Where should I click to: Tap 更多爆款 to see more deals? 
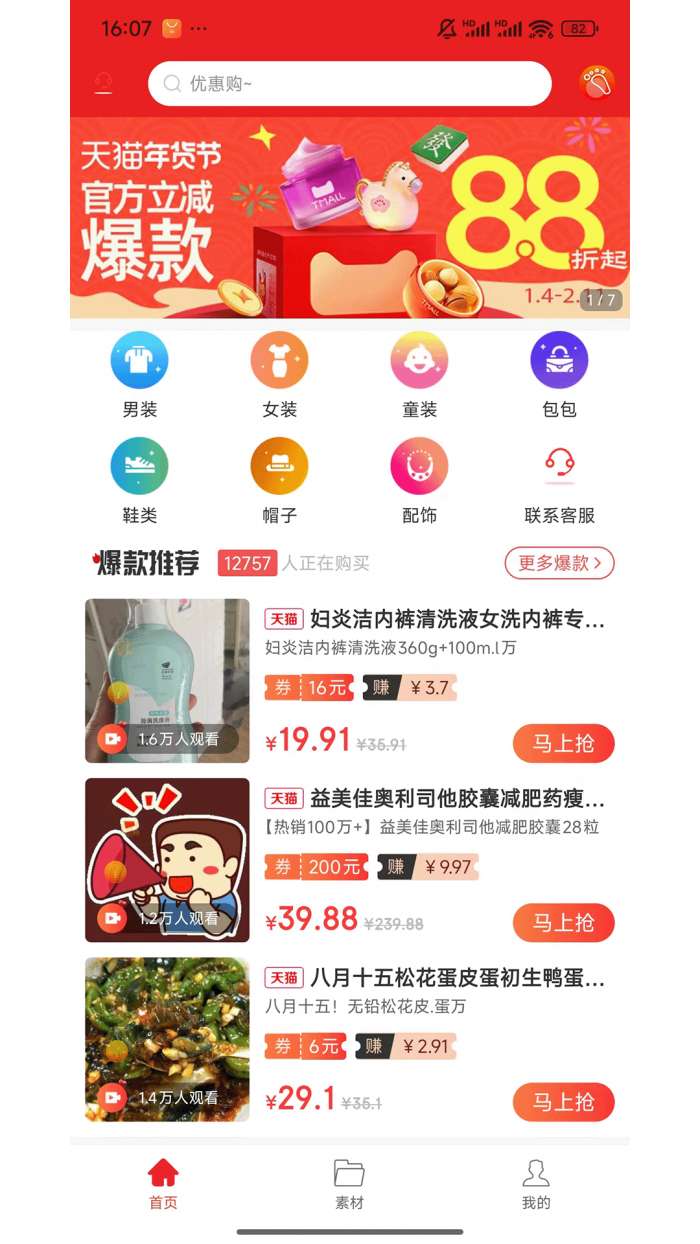click(559, 563)
